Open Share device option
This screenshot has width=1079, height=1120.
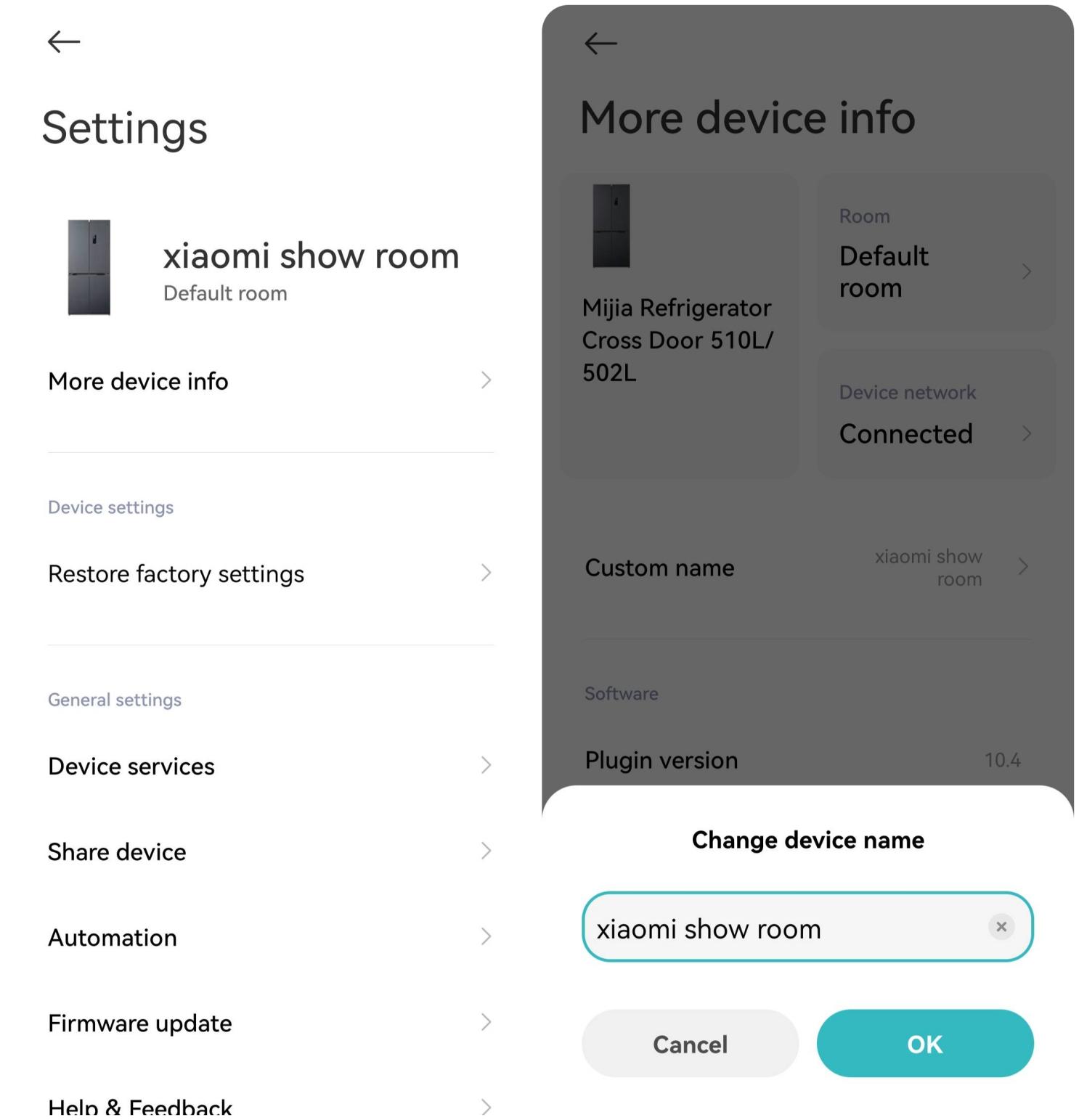click(x=269, y=851)
